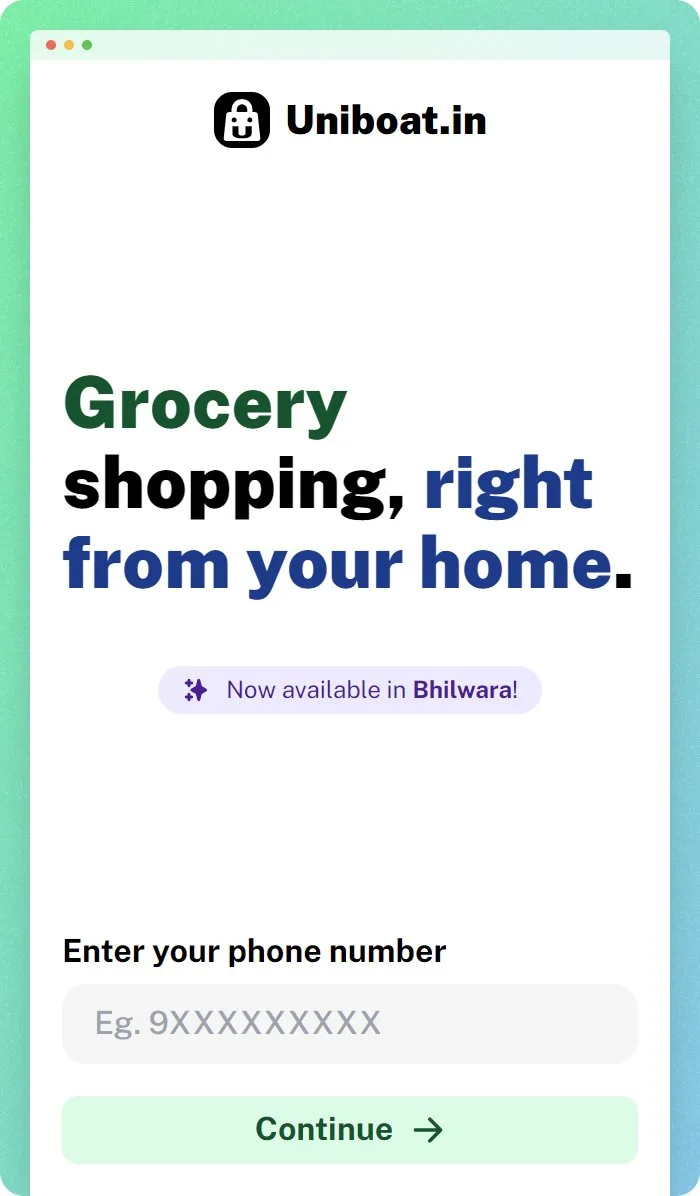Tap the Continue button

coord(349,1130)
